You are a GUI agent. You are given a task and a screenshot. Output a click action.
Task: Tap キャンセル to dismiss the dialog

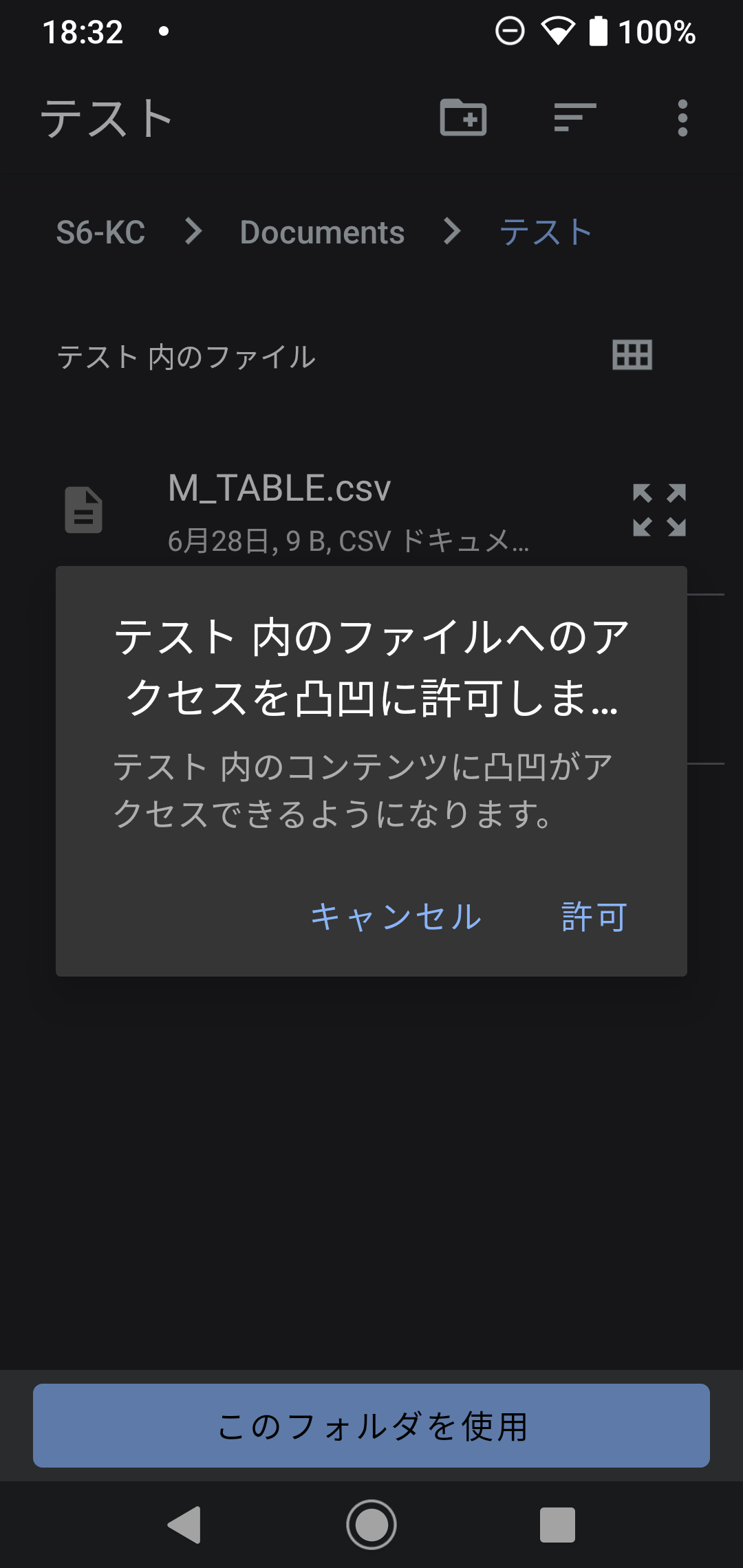[396, 917]
